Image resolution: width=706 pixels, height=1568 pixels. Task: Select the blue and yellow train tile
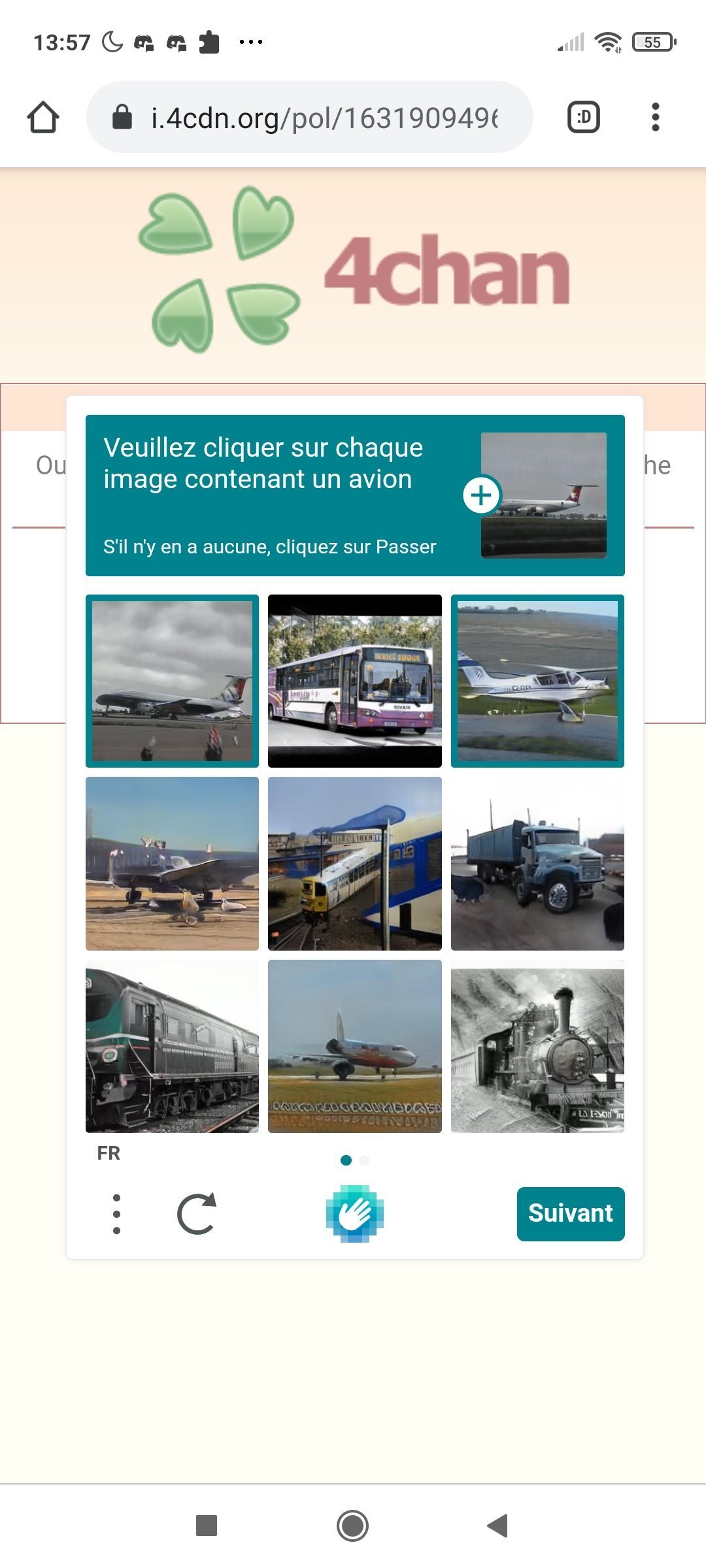355,864
